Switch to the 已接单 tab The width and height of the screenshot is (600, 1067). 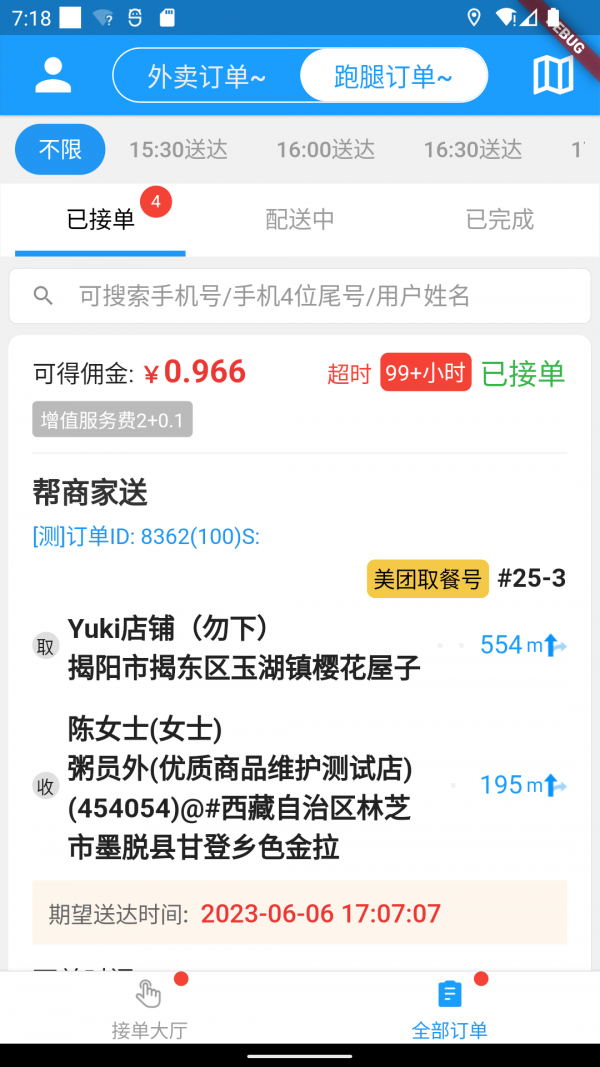[x=100, y=220]
